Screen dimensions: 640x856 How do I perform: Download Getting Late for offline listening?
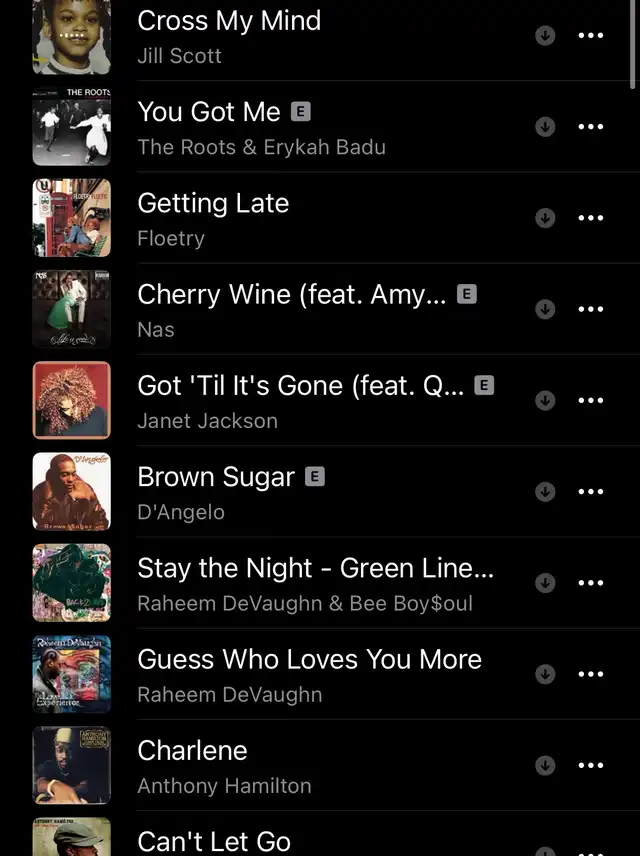point(545,218)
